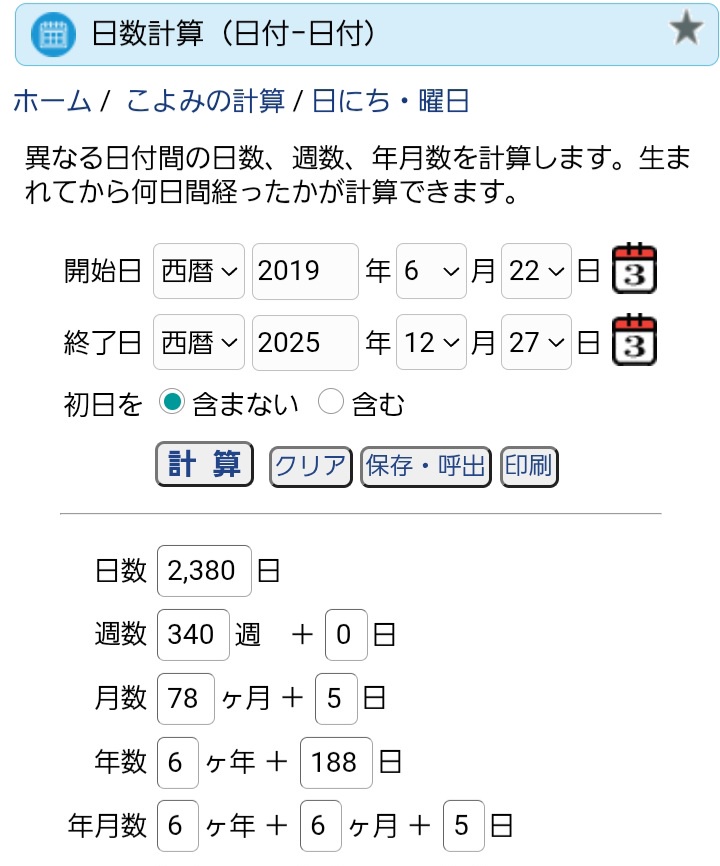This screenshot has height=866, width=720.
Task: Open the start date month dropdown
Action: click(431, 271)
